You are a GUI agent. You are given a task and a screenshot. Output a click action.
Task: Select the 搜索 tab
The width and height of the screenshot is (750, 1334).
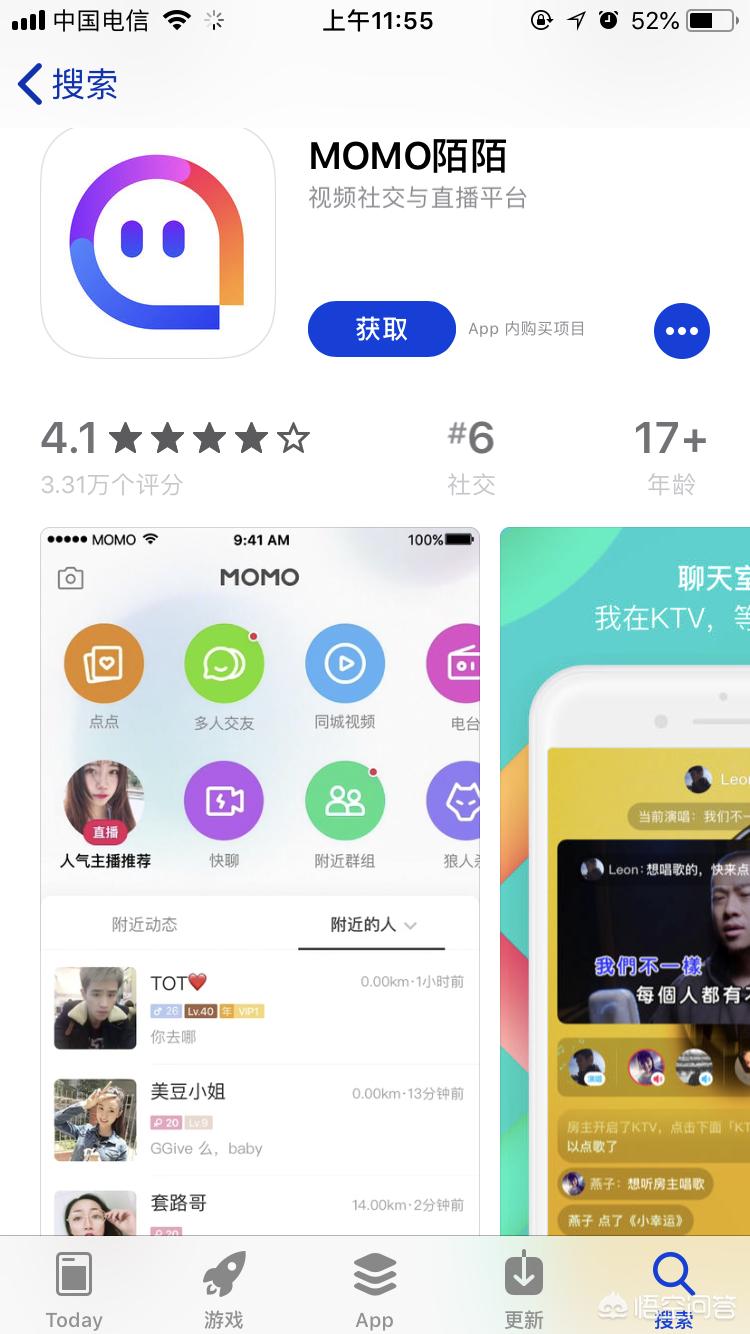(673, 1290)
